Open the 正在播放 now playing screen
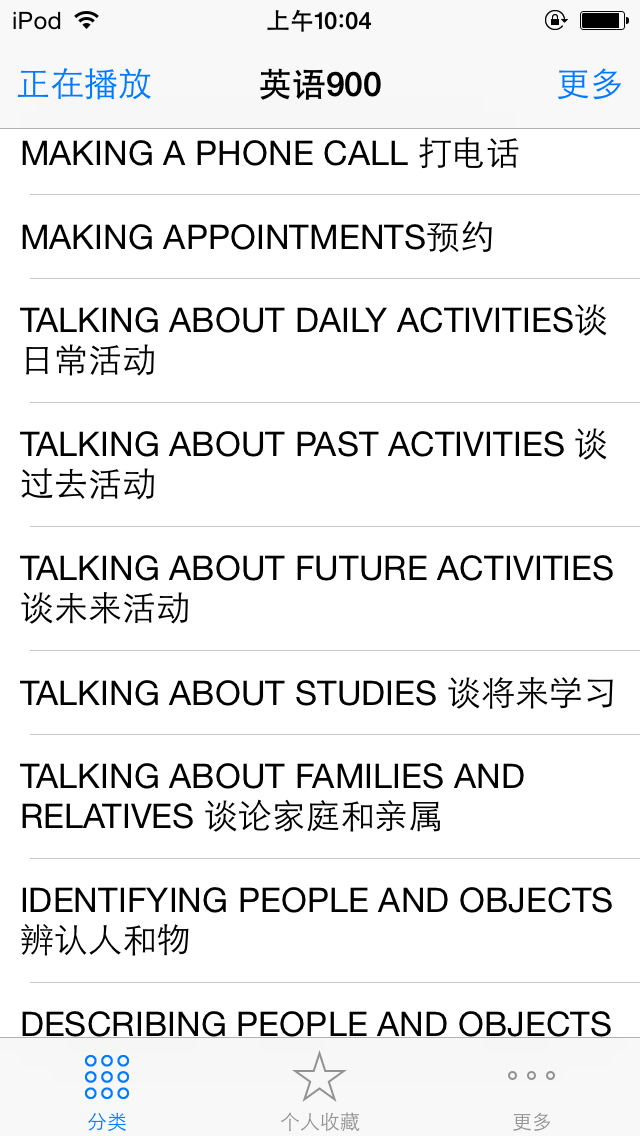 85,84
